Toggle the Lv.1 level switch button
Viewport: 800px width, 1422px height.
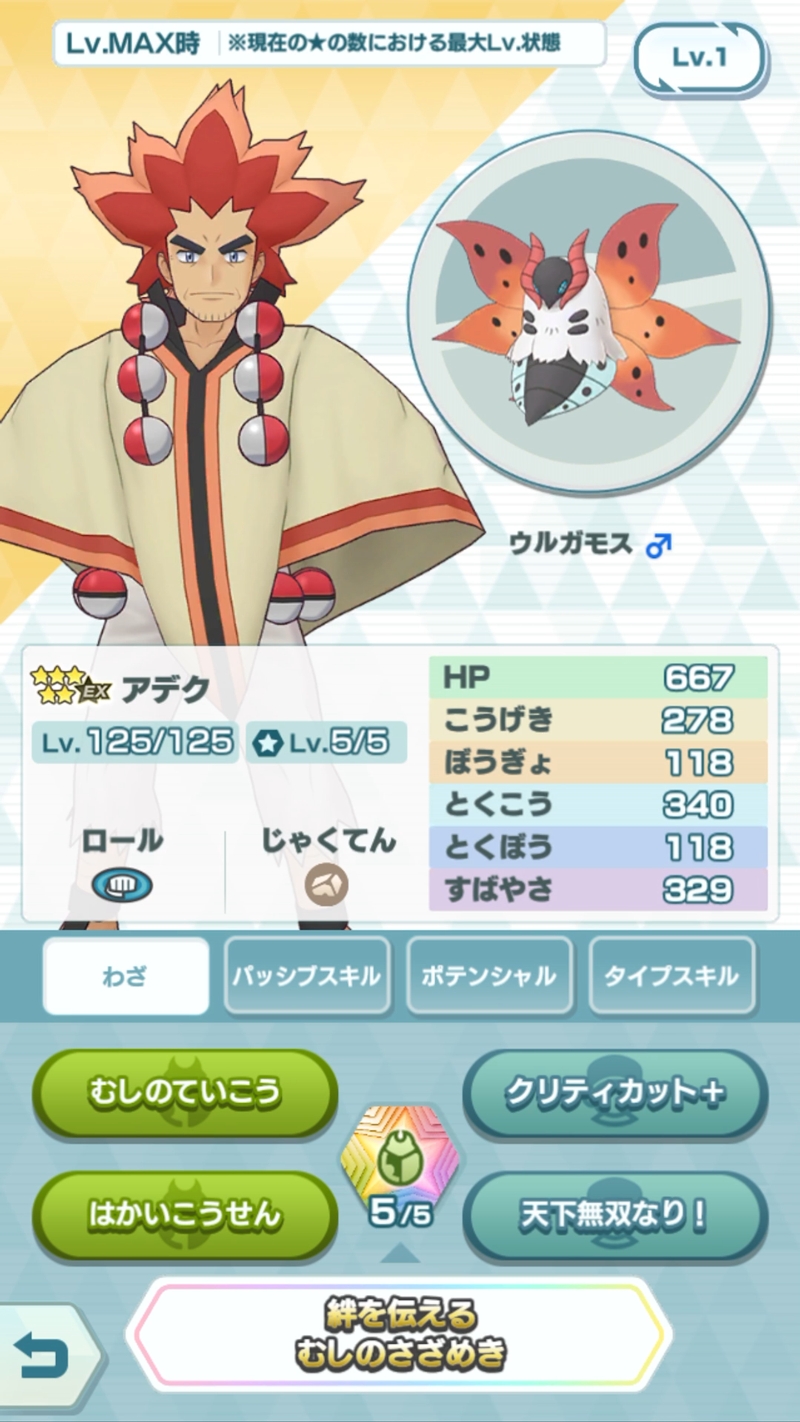point(699,58)
